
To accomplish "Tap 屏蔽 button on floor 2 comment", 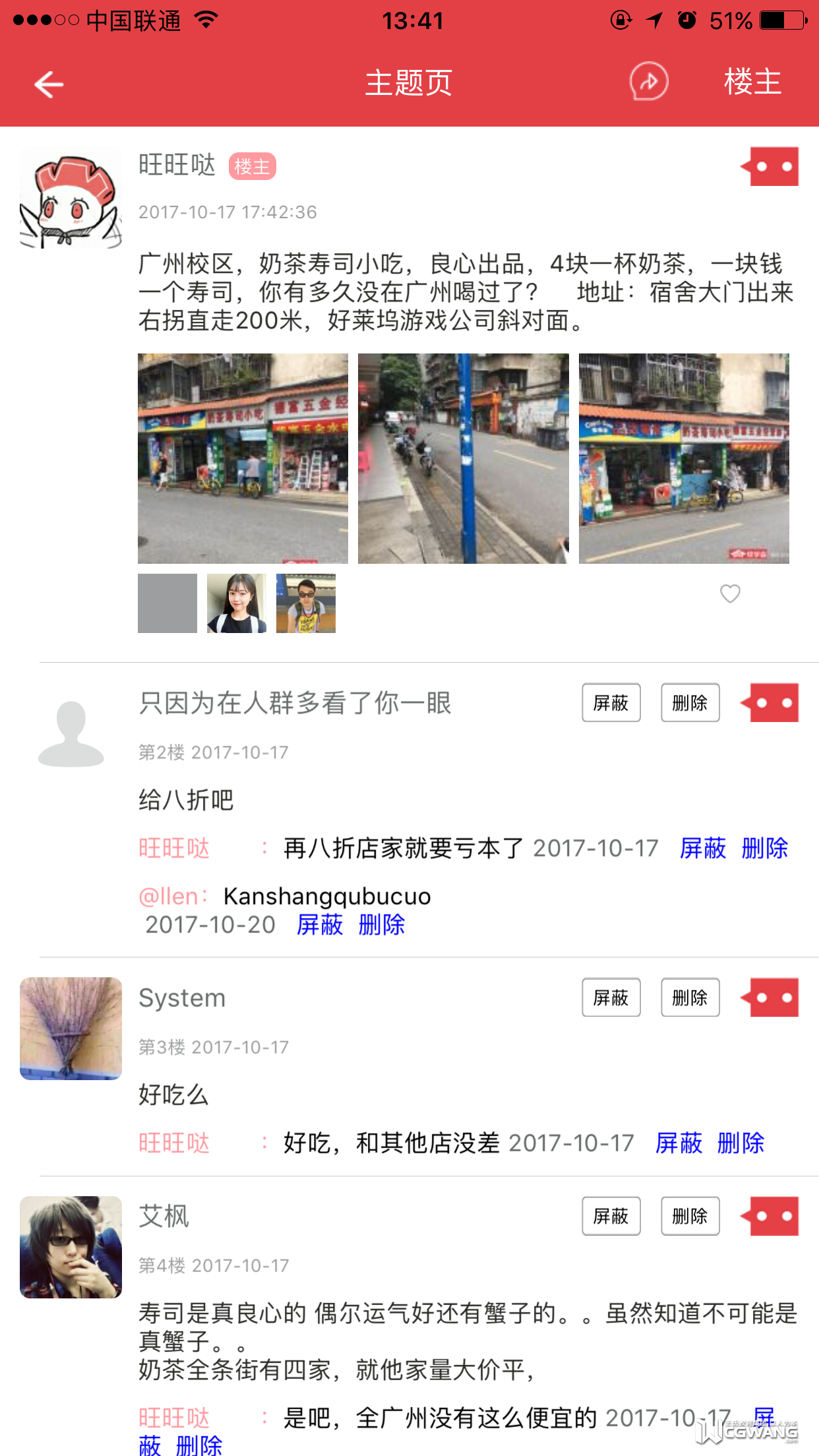I will 611,703.
